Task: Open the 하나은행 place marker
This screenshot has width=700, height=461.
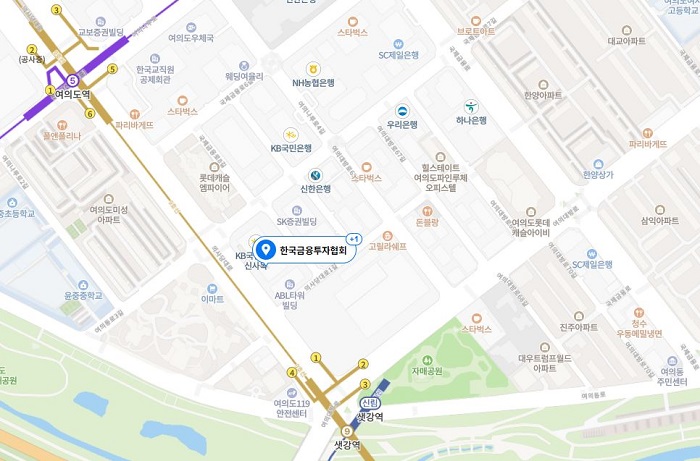Action: pos(470,106)
